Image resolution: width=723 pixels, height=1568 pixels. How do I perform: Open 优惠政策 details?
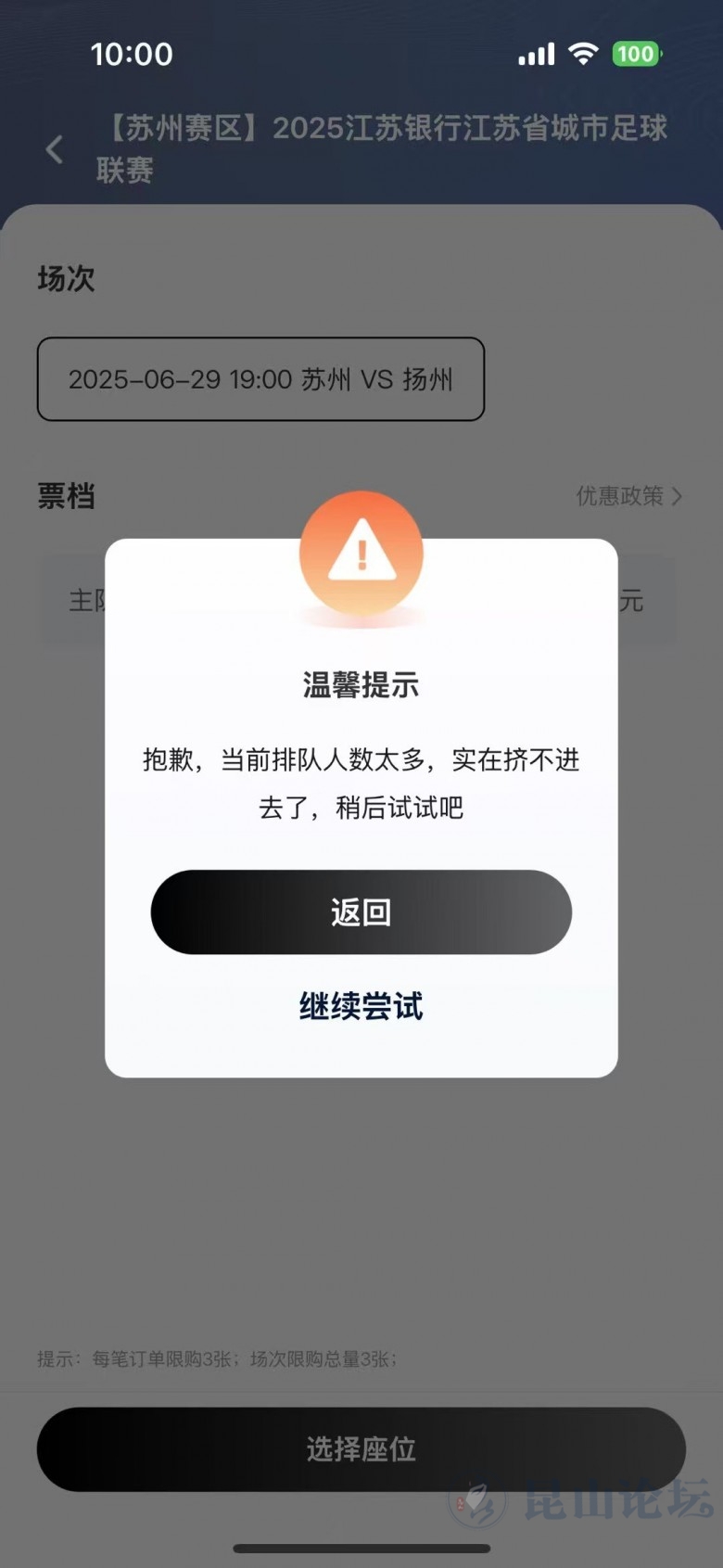628,496
